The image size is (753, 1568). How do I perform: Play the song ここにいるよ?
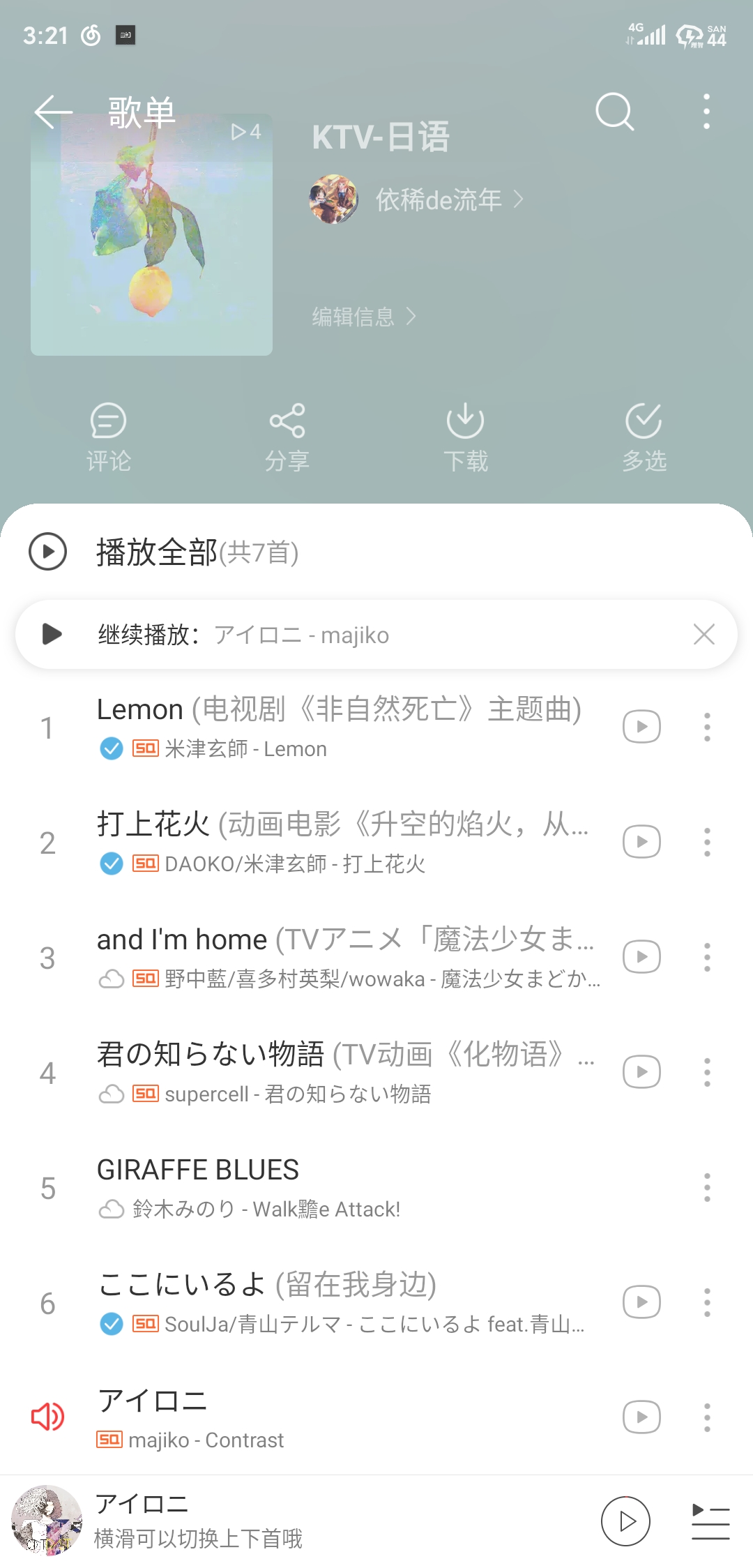click(335, 1301)
